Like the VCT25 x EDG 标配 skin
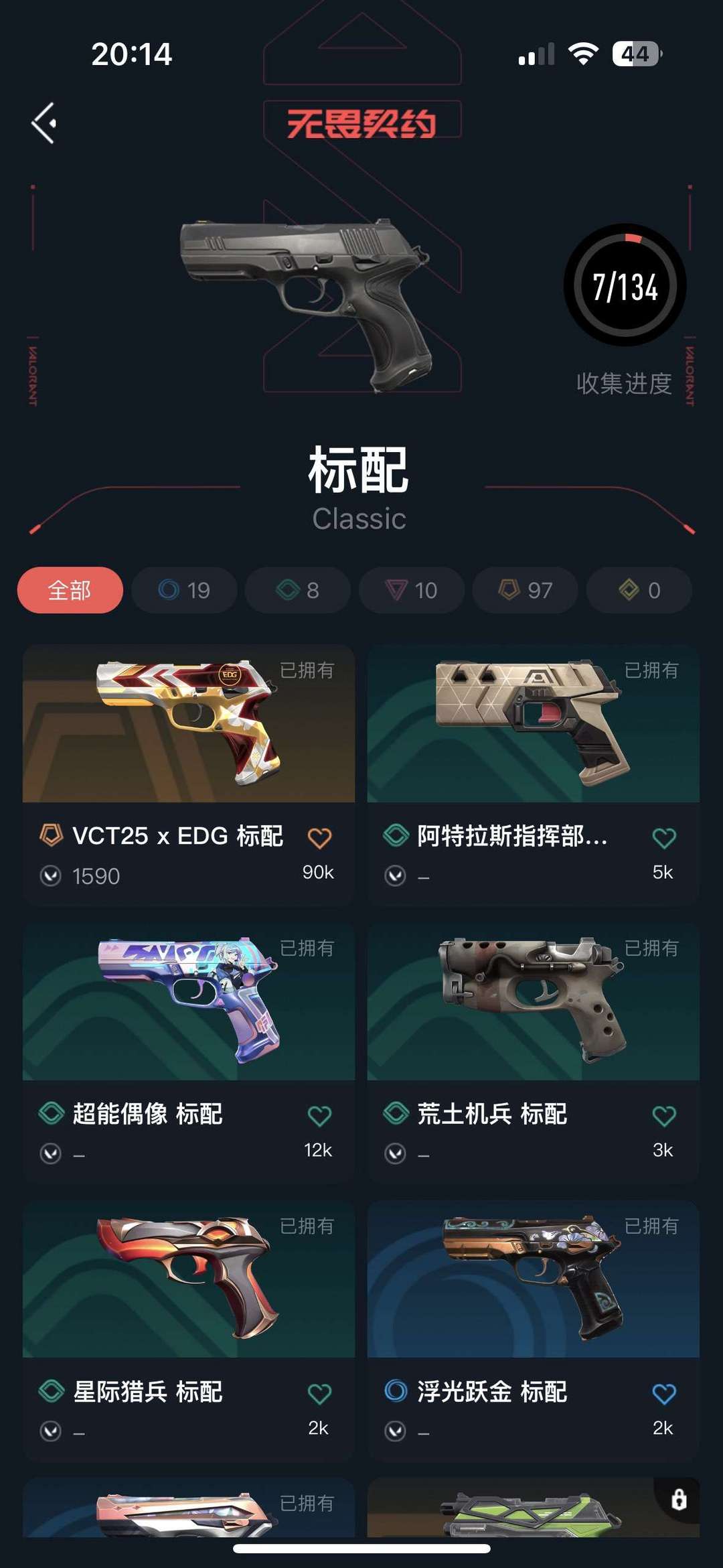 [319, 838]
